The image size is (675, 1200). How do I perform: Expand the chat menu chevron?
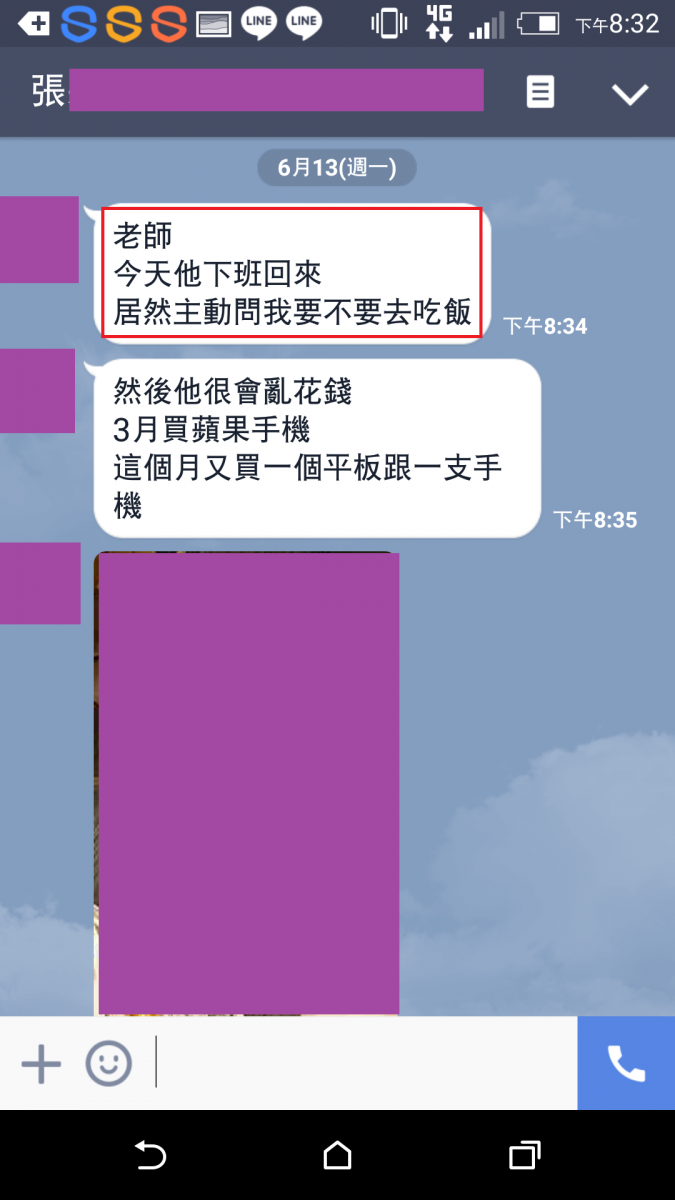coord(630,94)
